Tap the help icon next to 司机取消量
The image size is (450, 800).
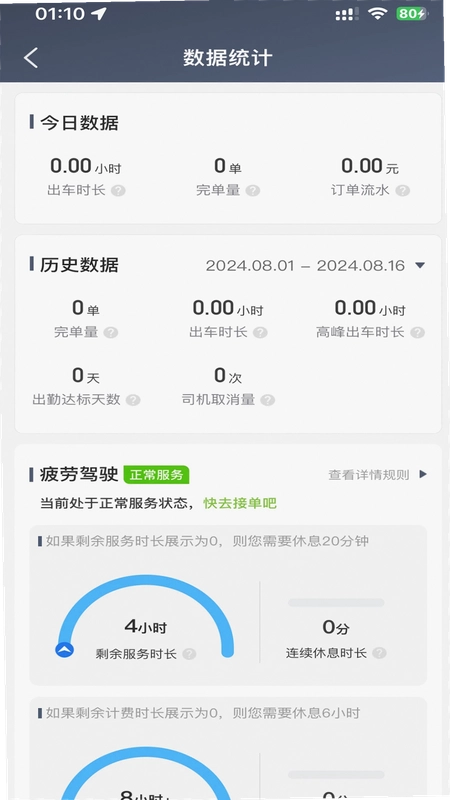(x=267, y=400)
